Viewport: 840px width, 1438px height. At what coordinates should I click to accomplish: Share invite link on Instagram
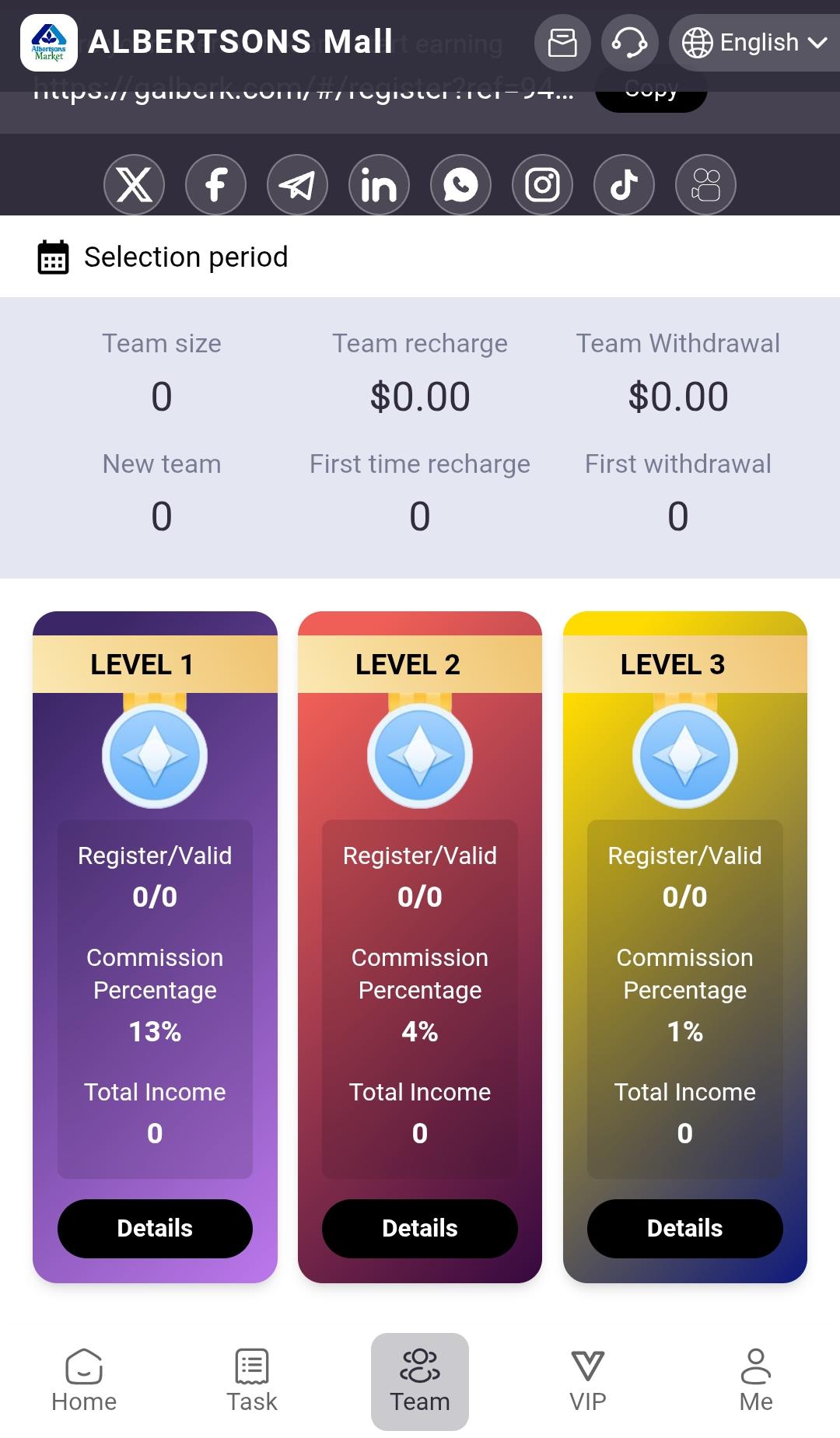point(542,185)
